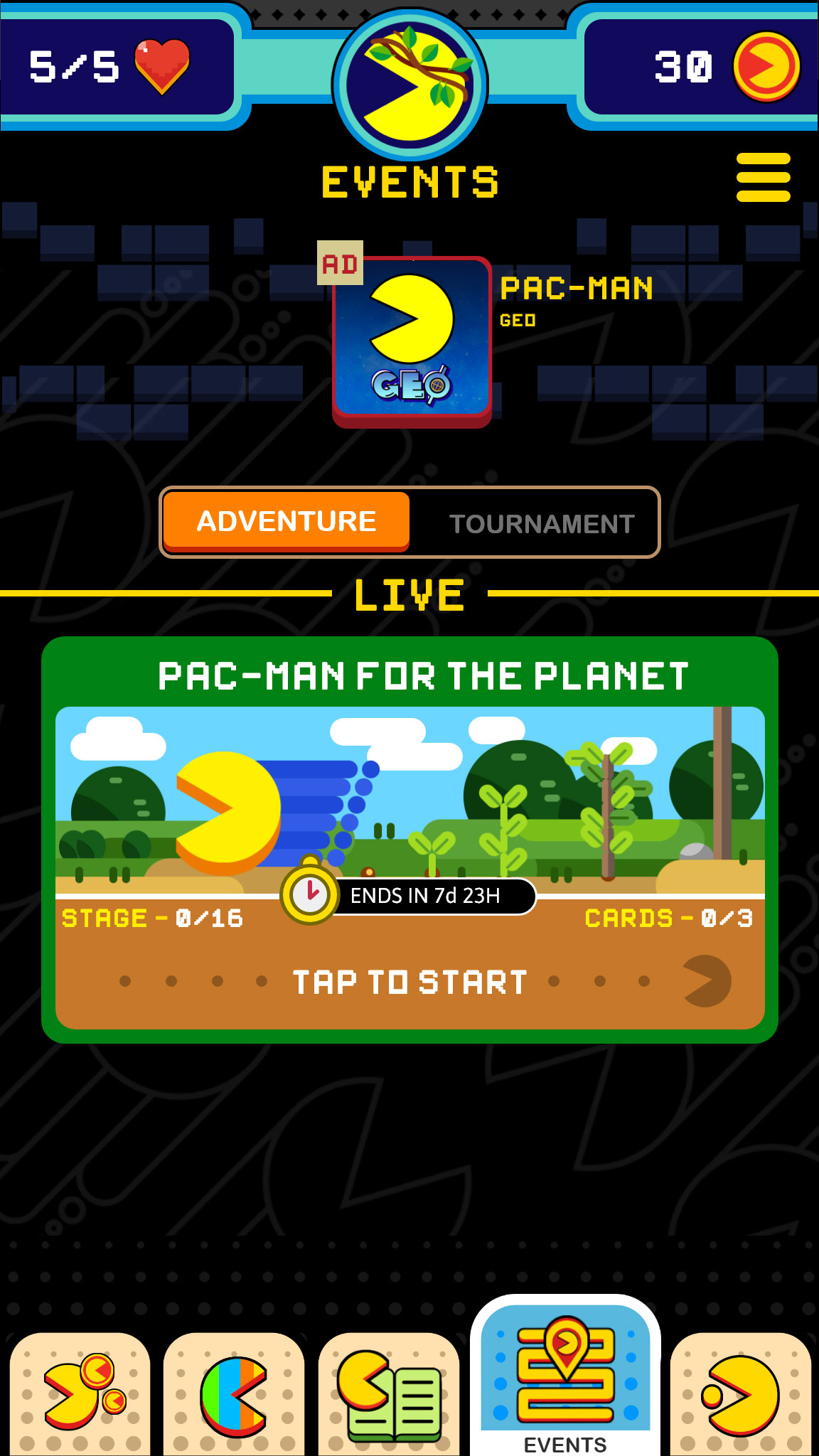Viewport: 819px width, 1456px height.
Task: Tap the Pac-Man leaf badge at top
Action: (410, 85)
